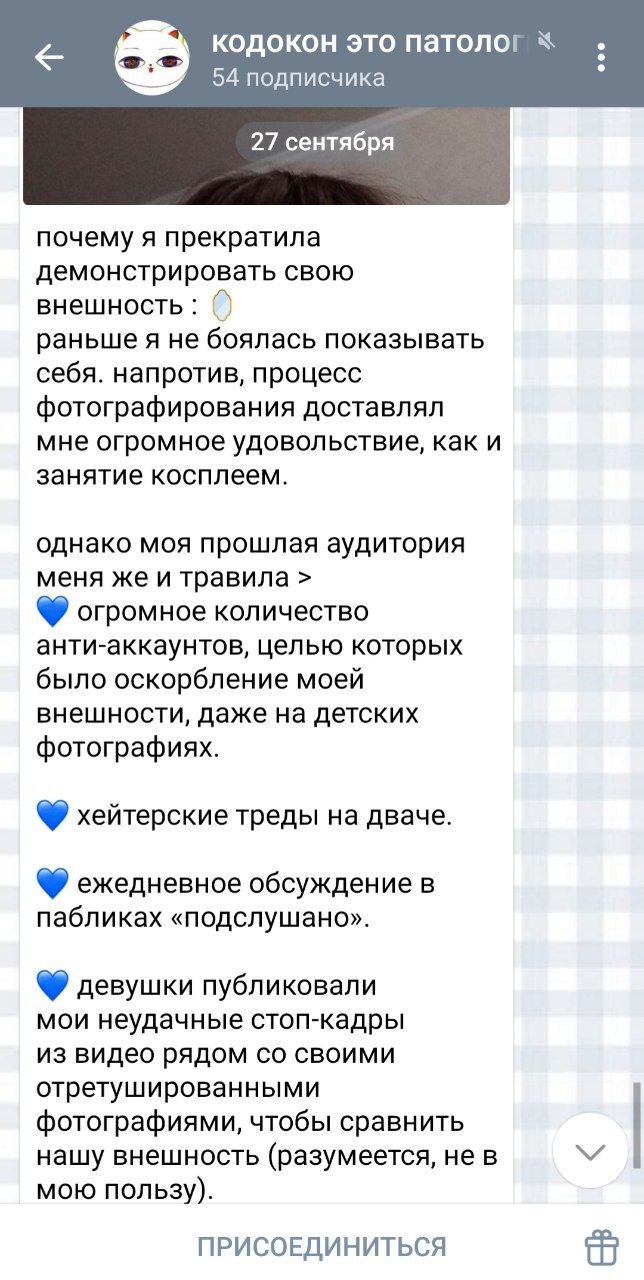Tap the gift icon at the bottom
This screenshot has height=1280, width=644.
[x=602, y=1246]
